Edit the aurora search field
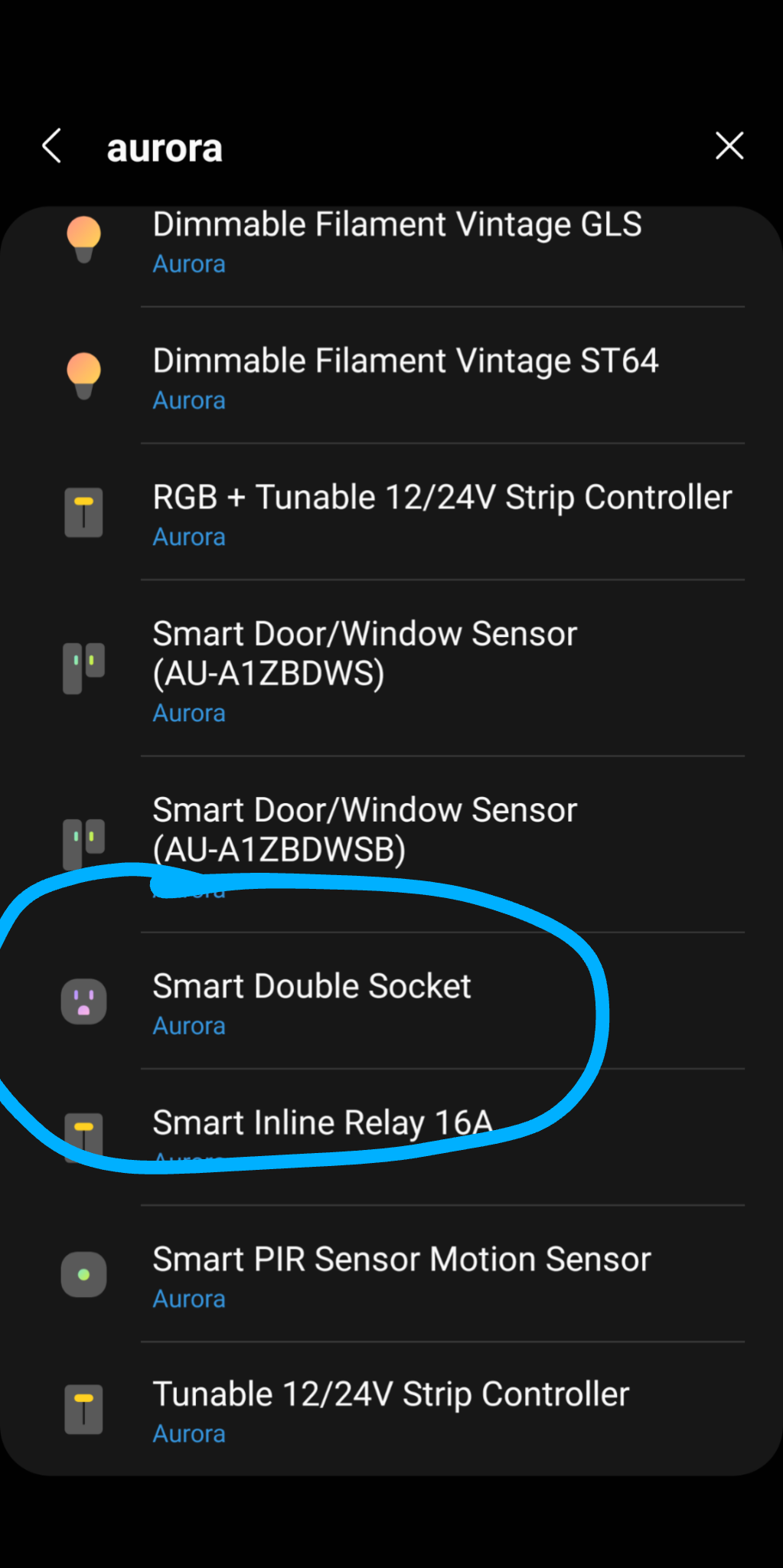Image resolution: width=783 pixels, height=1568 pixels. 383,148
